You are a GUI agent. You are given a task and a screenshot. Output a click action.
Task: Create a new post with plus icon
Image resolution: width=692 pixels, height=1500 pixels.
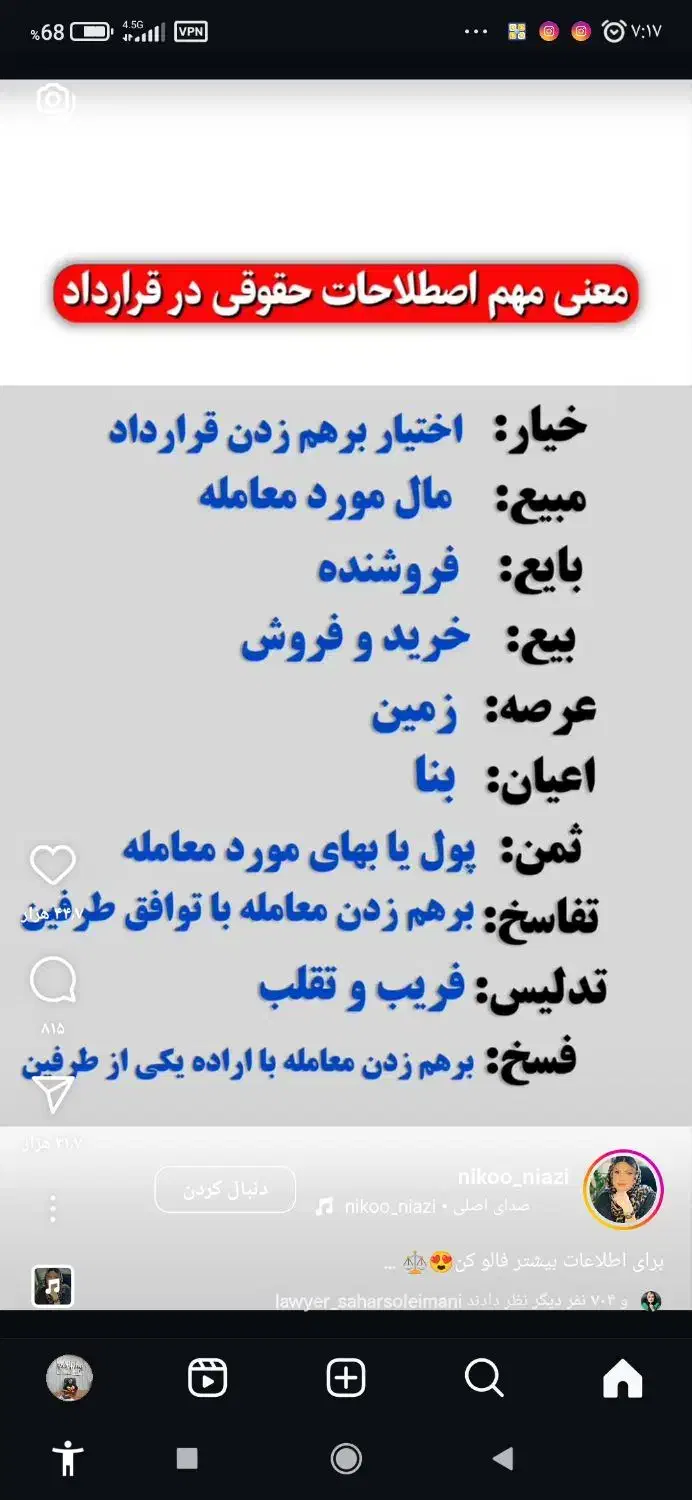(346, 1380)
